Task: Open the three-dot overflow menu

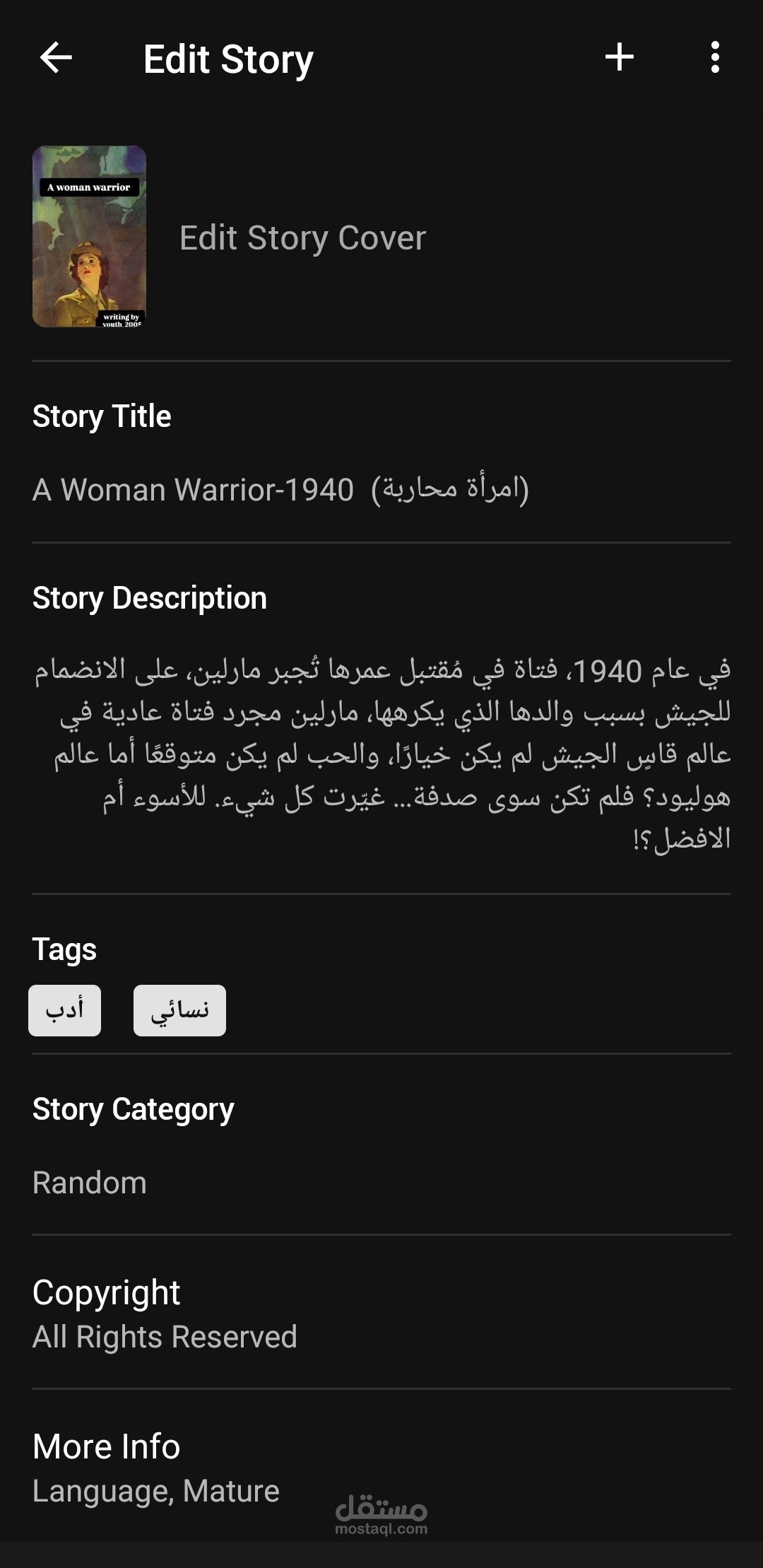Action: 715,57
